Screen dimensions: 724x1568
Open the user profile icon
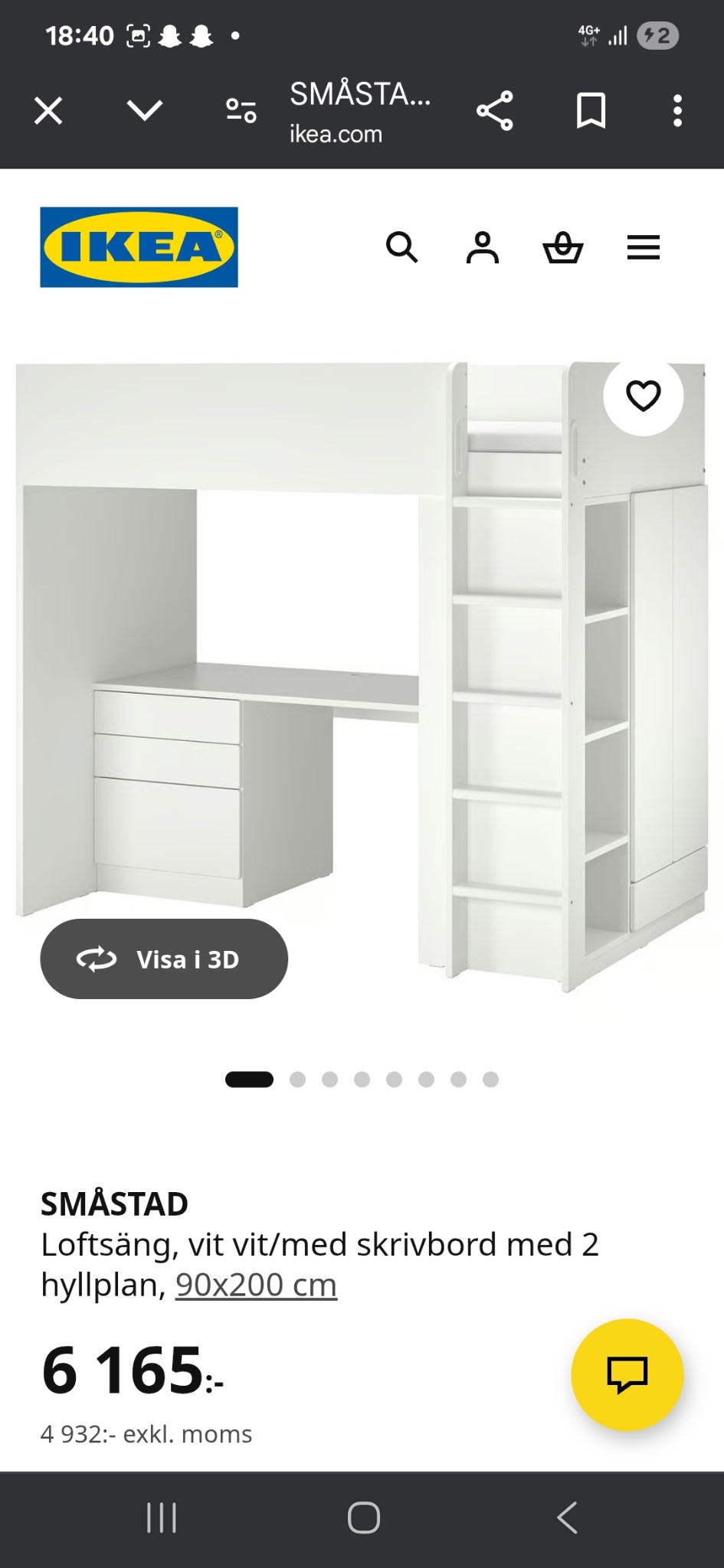pyautogui.click(x=482, y=248)
